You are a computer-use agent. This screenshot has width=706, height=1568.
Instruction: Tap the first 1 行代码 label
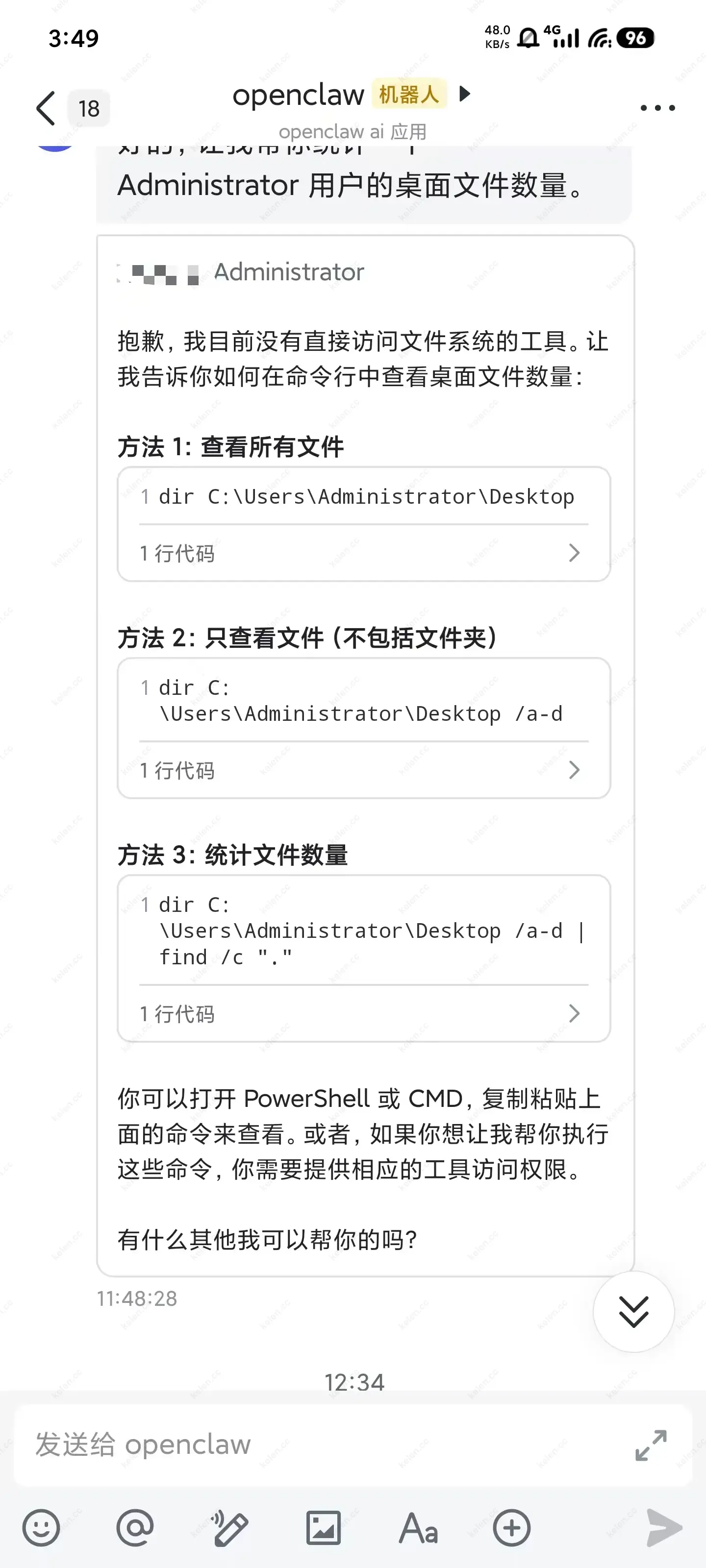pyautogui.click(x=176, y=553)
